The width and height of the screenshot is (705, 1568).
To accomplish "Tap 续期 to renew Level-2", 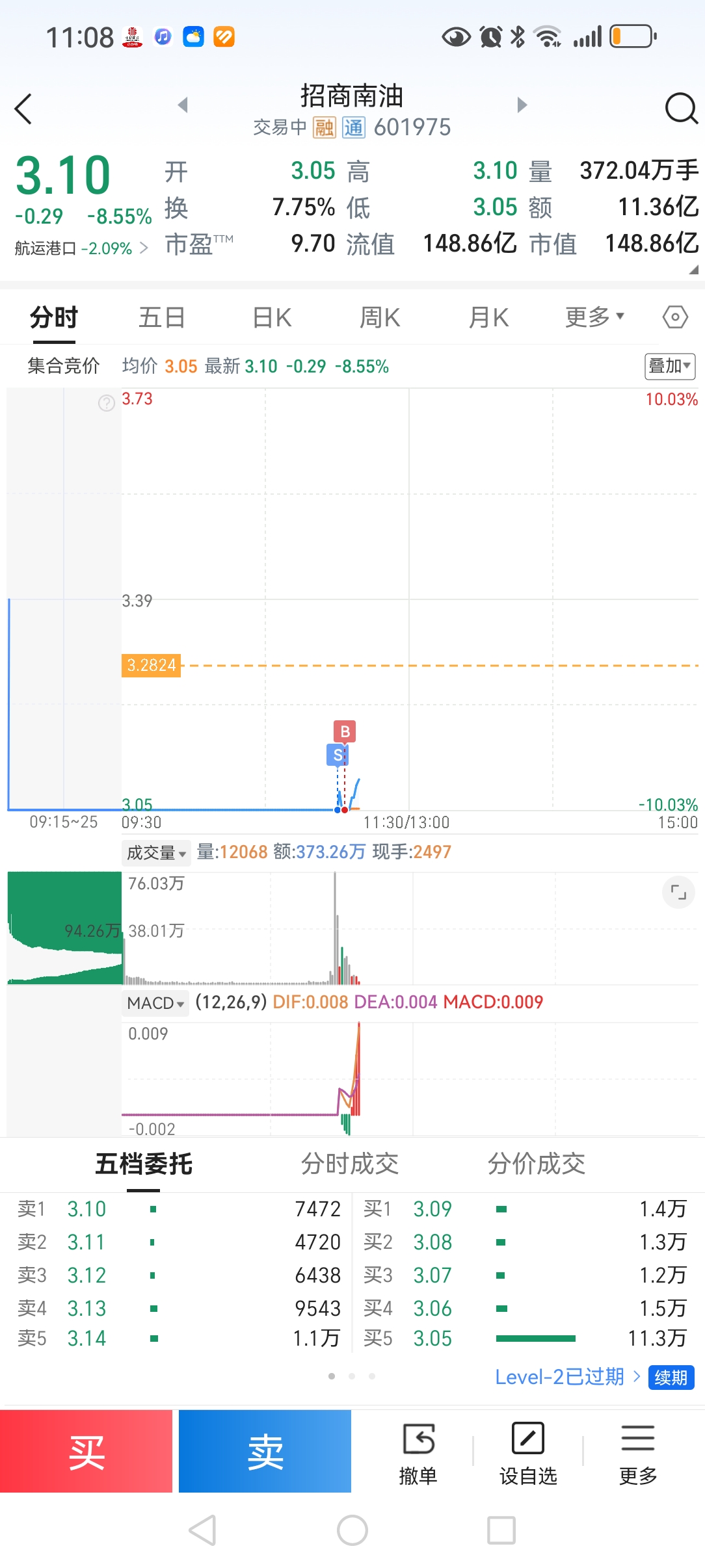I will [671, 1378].
